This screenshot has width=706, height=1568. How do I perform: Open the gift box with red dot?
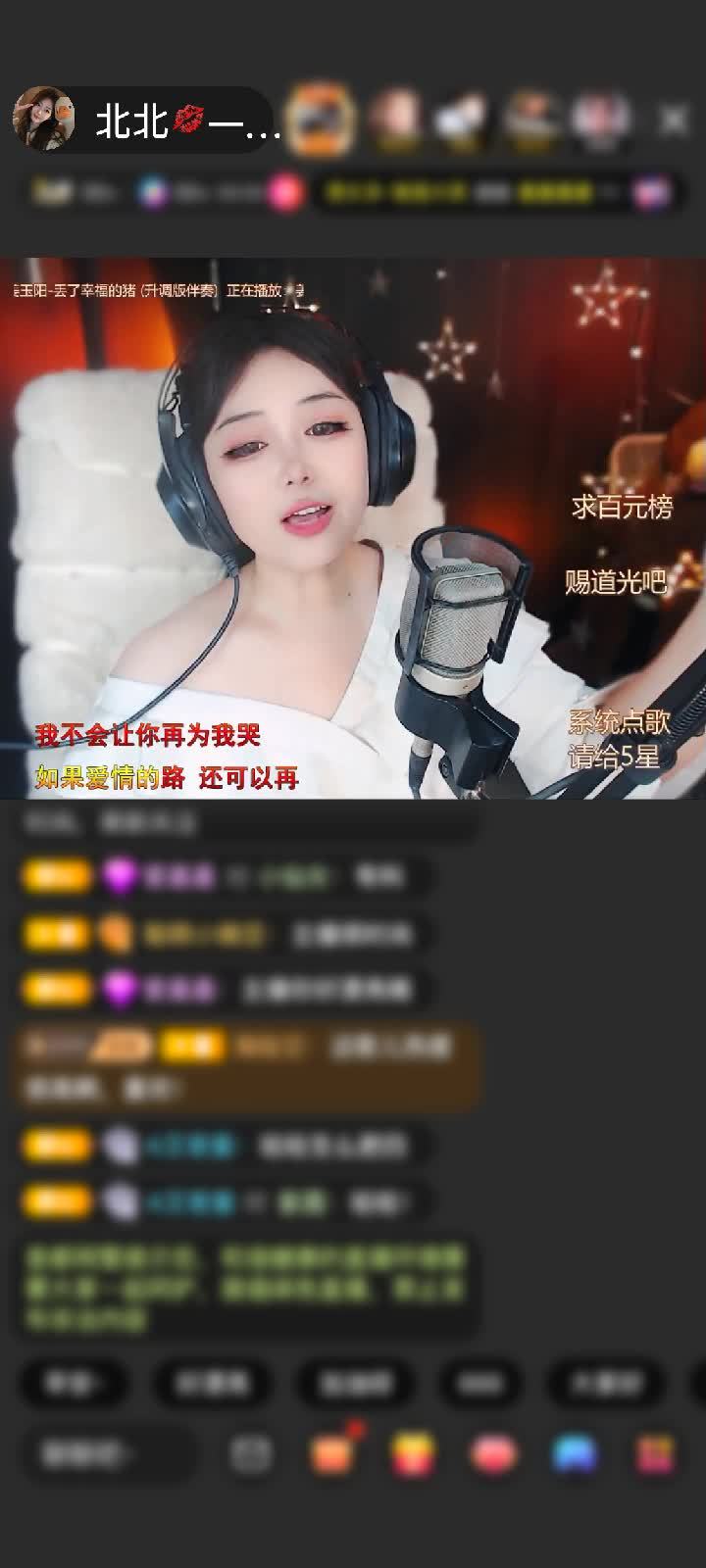point(332,1452)
